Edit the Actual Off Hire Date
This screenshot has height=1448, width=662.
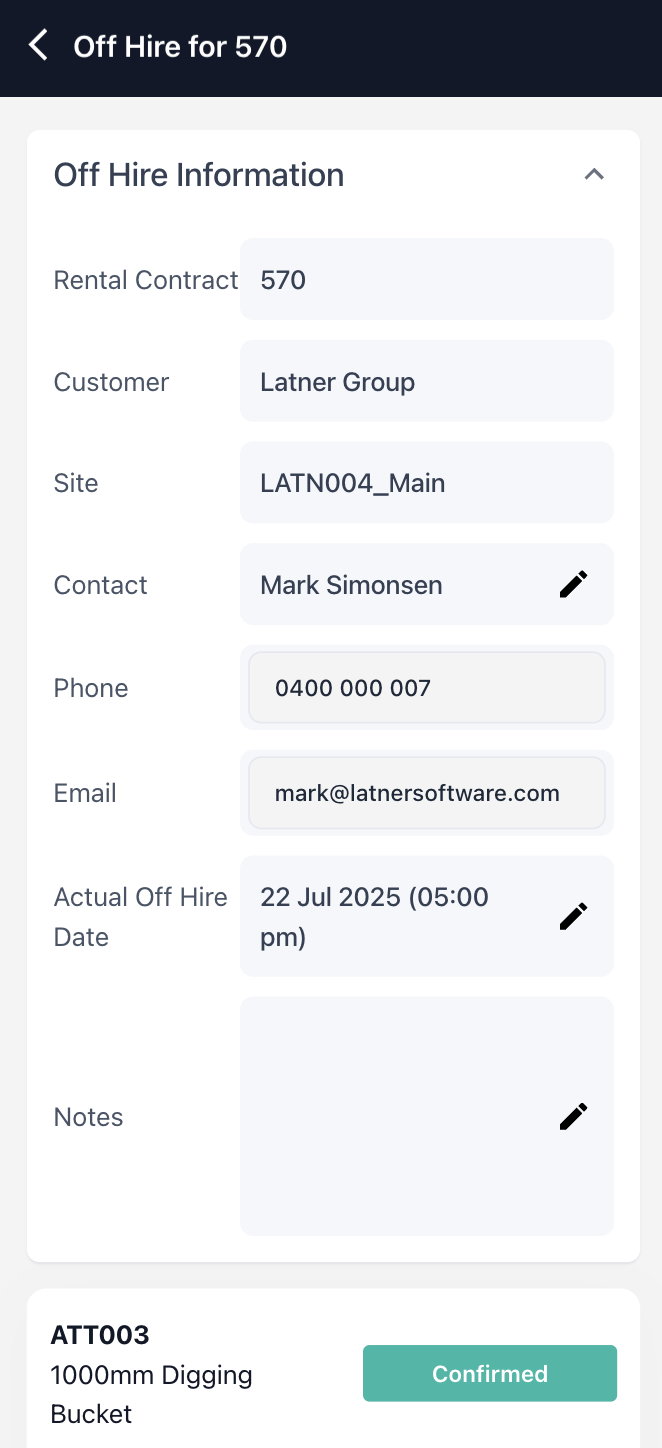pyautogui.click(x=573, y=916)
